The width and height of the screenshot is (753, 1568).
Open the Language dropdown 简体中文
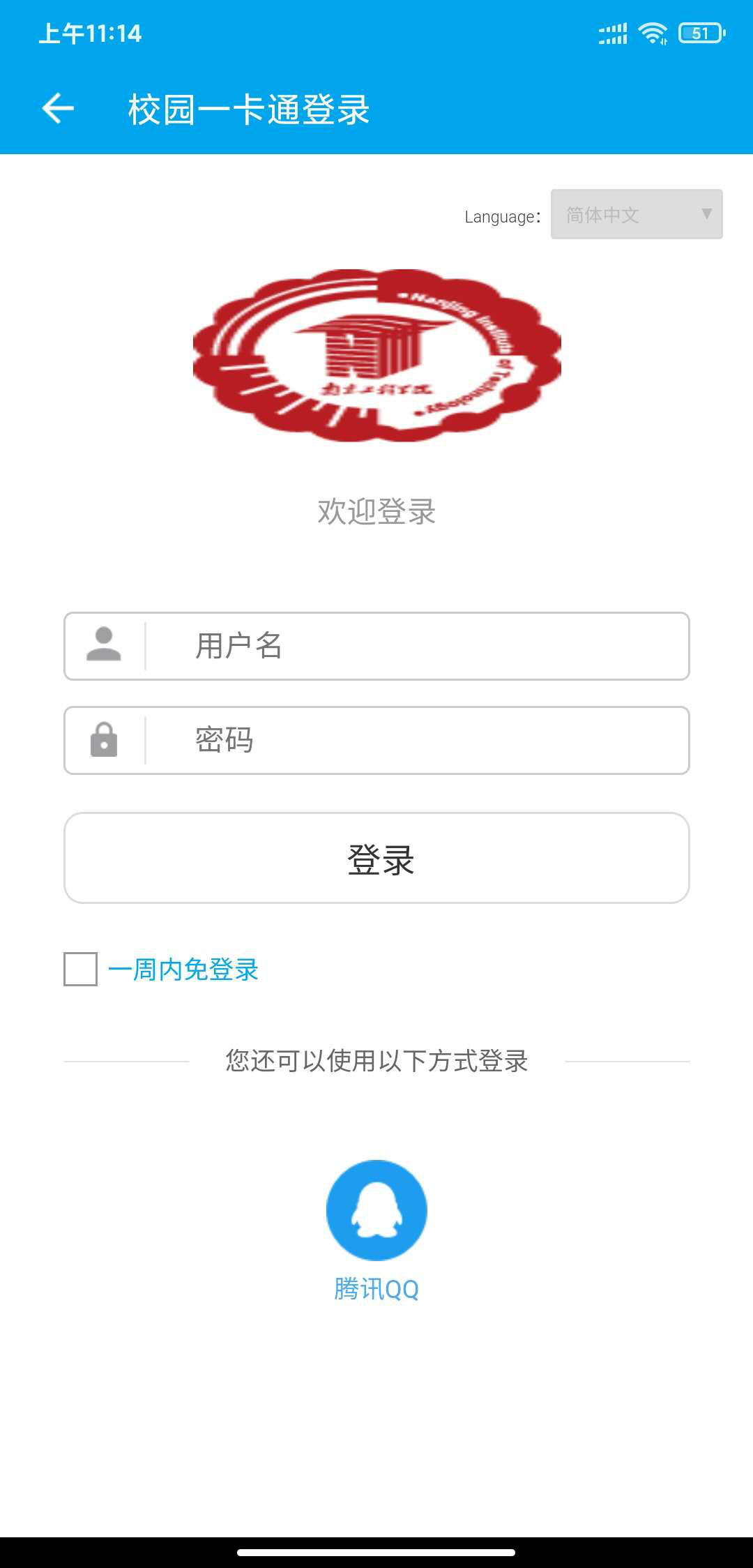coord(636,214)
